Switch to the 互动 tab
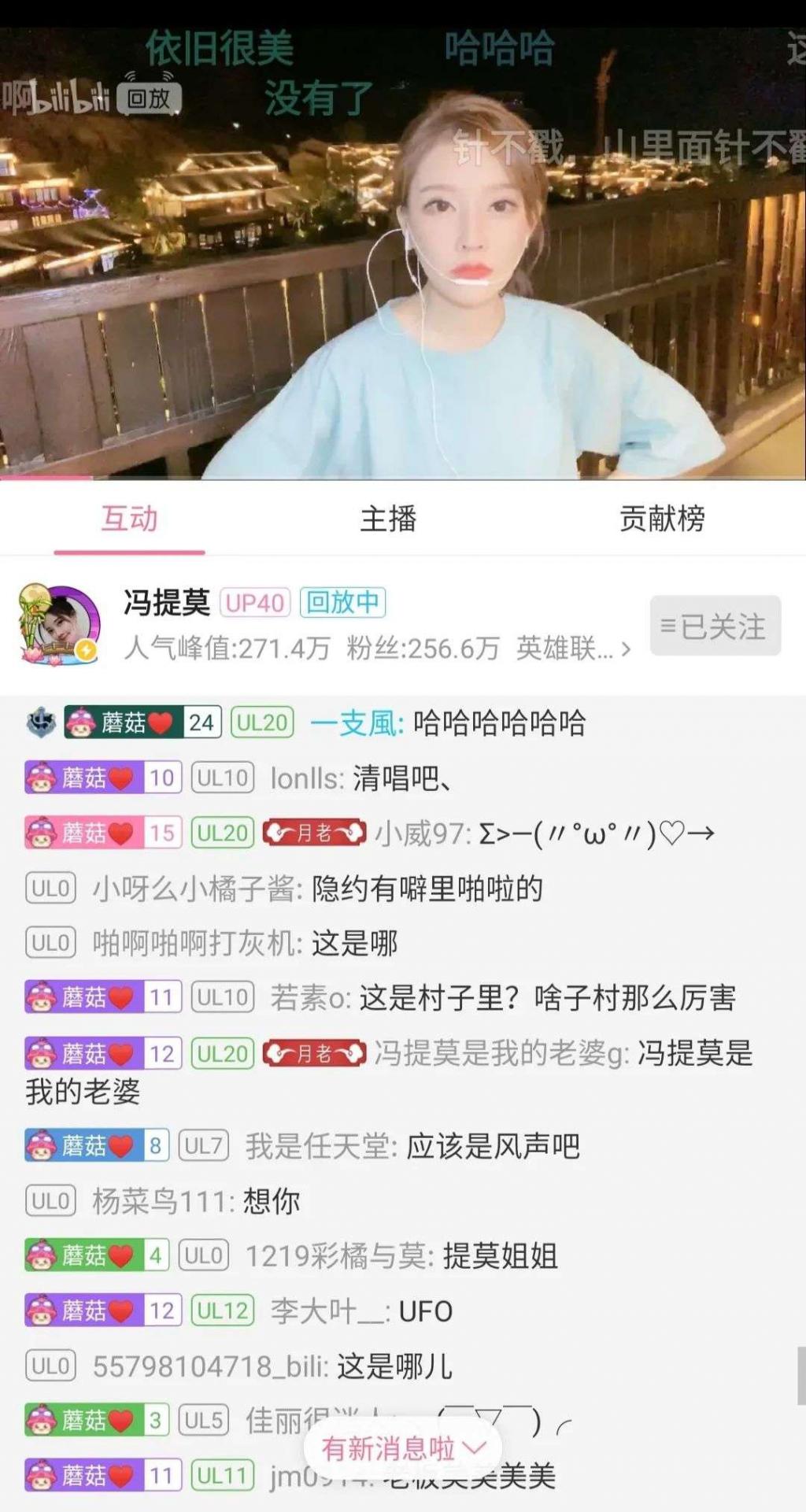 [x=130, y=519]
